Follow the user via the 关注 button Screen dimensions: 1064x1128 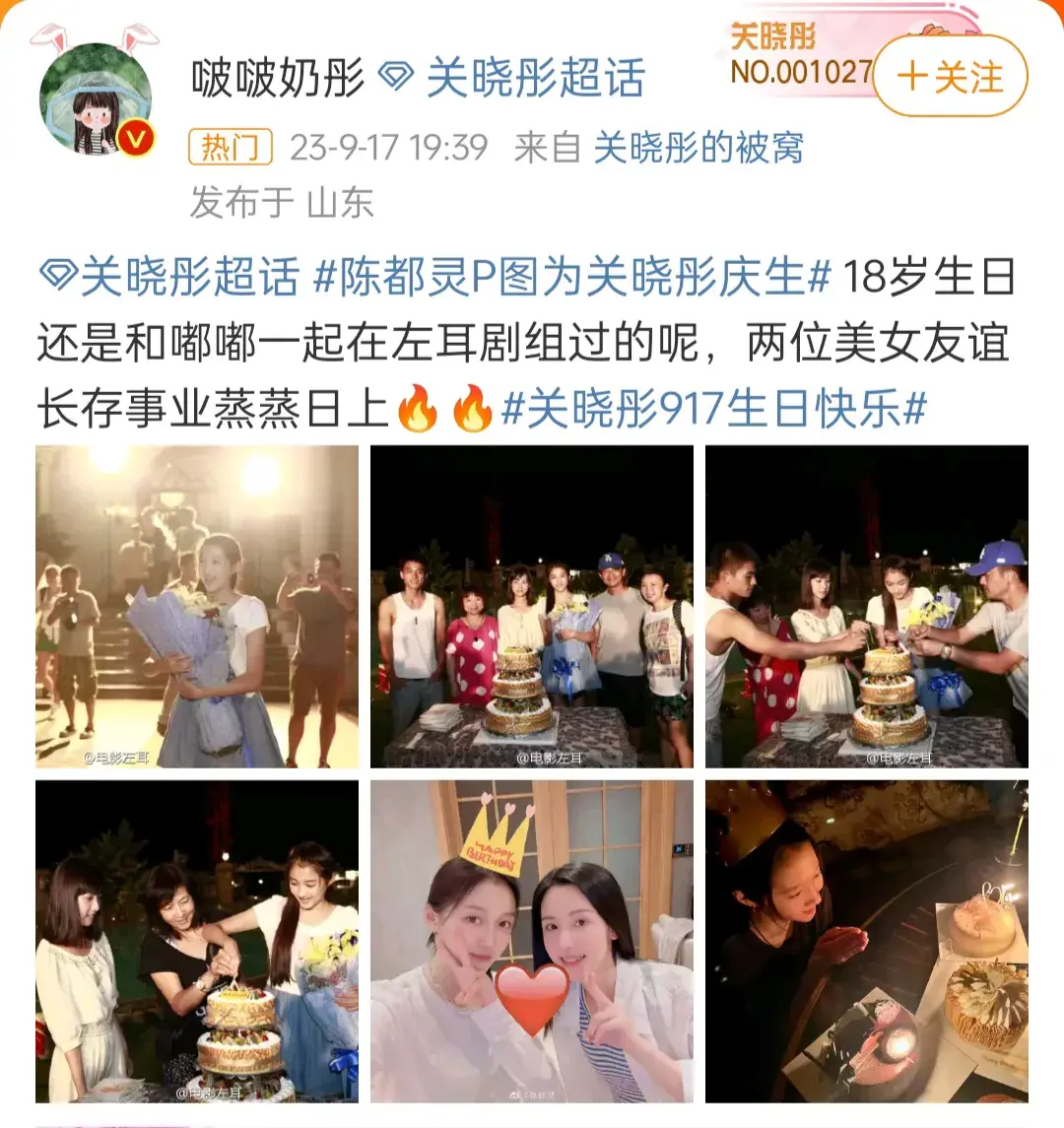pos(950,77)
